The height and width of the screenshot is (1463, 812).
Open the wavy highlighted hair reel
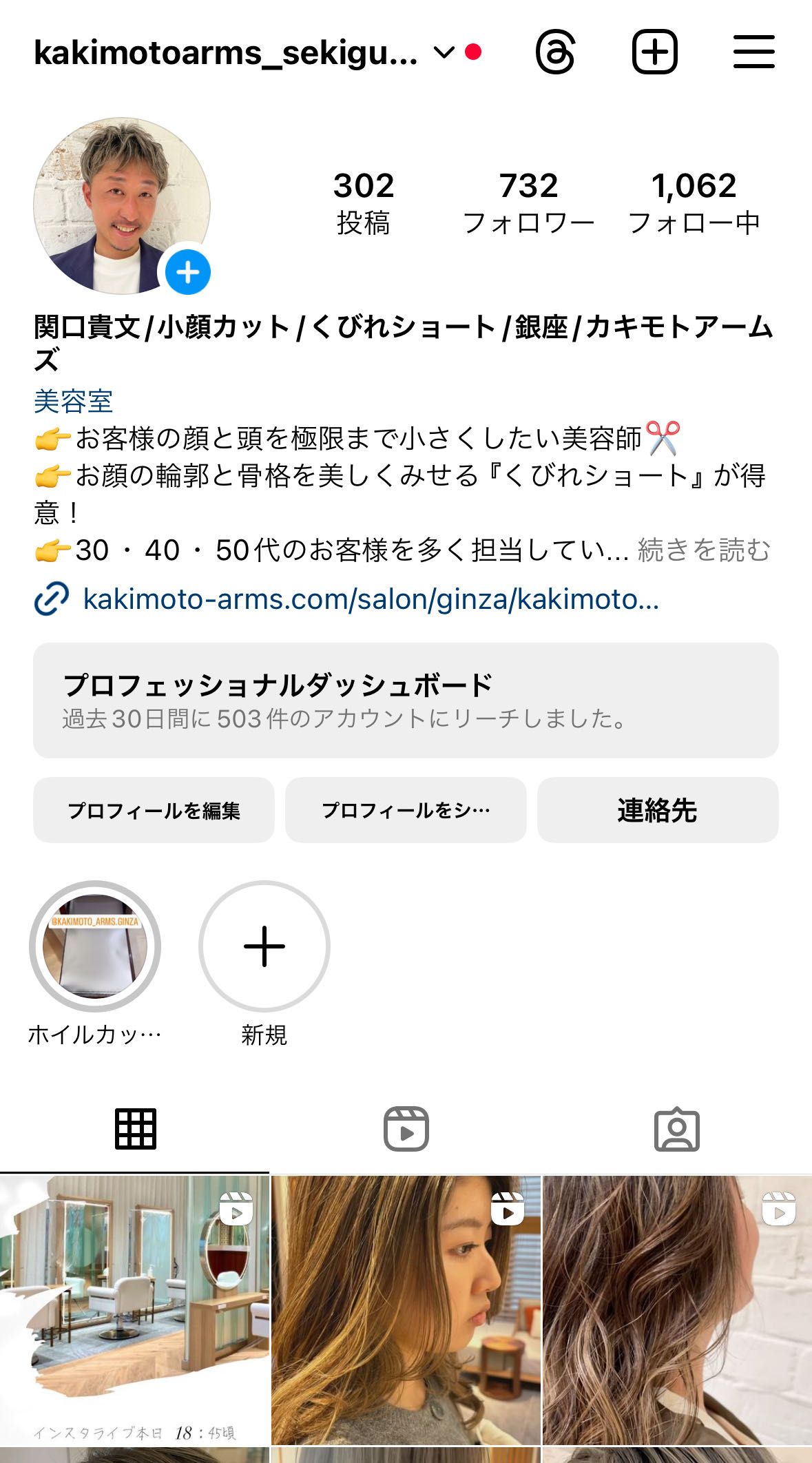tap(677, 1309)
